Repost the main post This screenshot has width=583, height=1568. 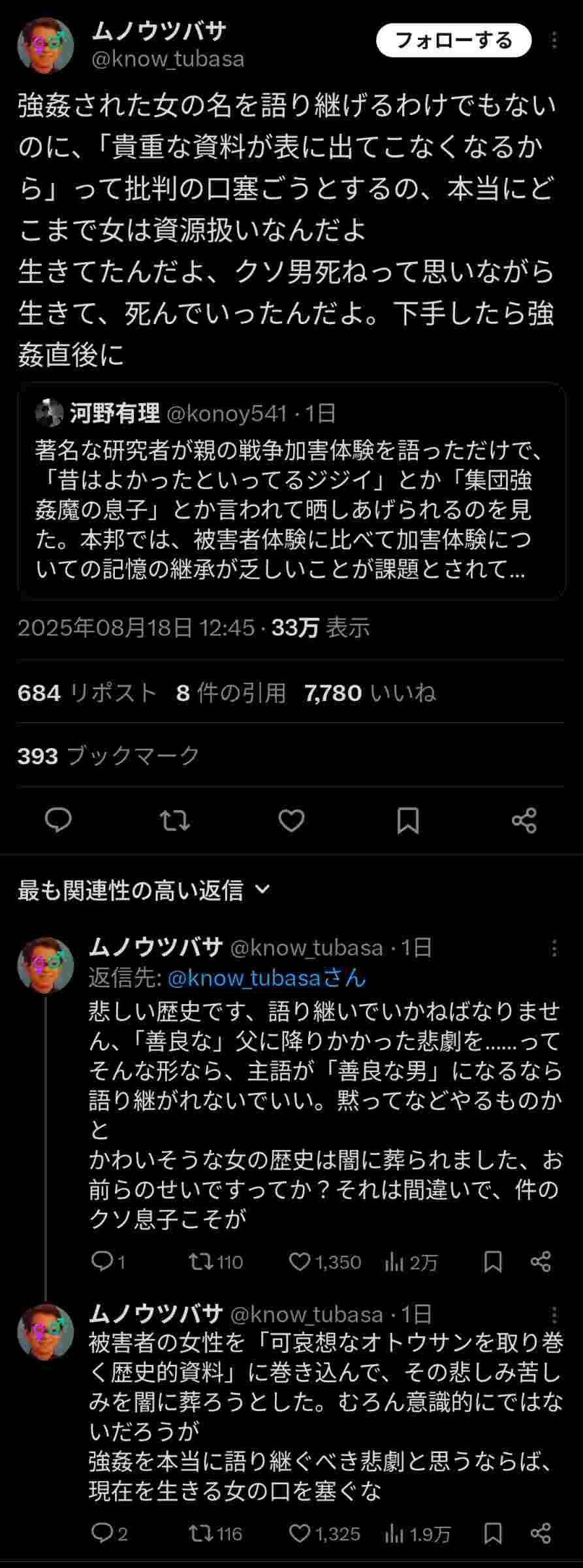tap(175, 820)
